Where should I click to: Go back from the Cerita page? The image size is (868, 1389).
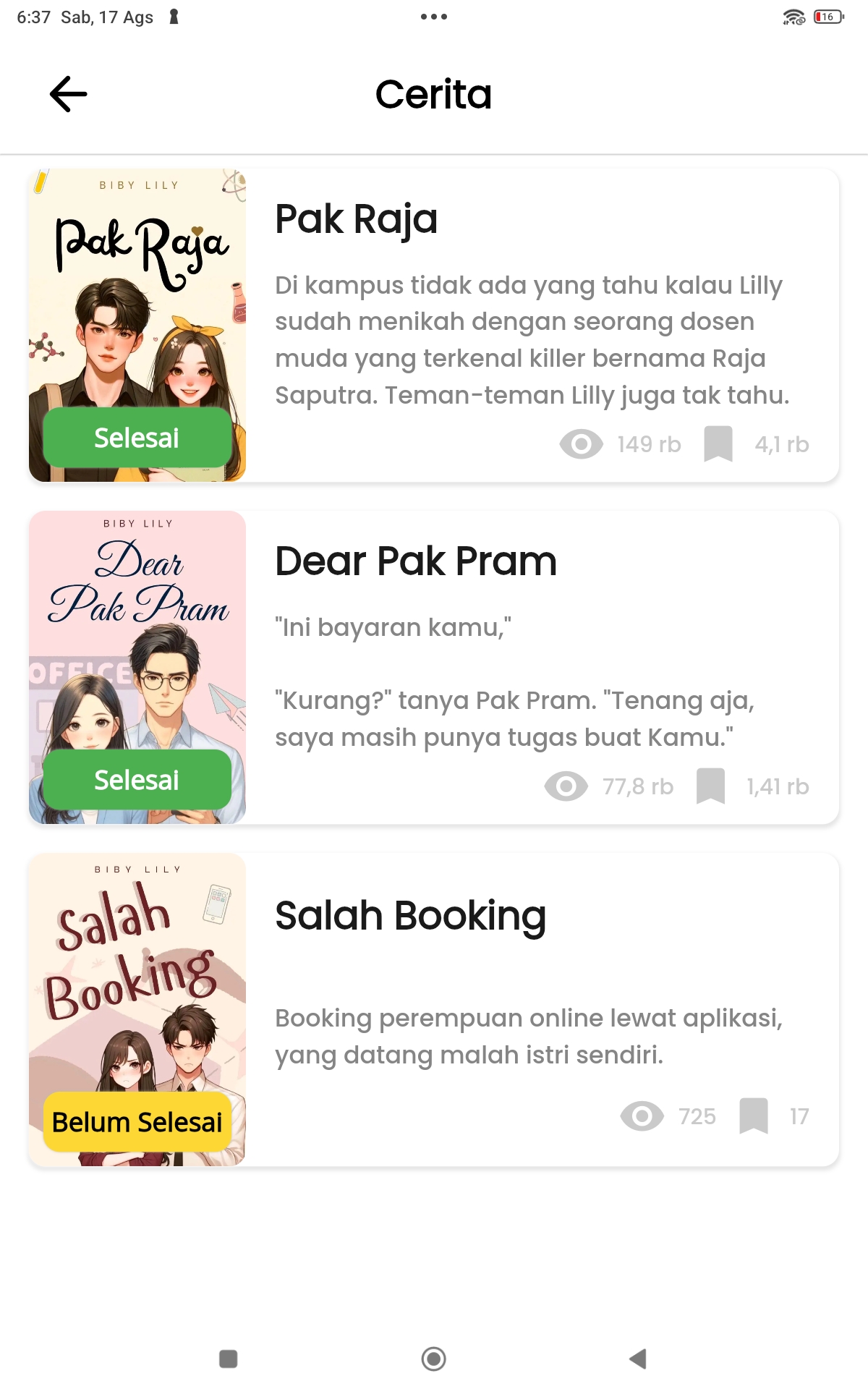click(69, 94)
